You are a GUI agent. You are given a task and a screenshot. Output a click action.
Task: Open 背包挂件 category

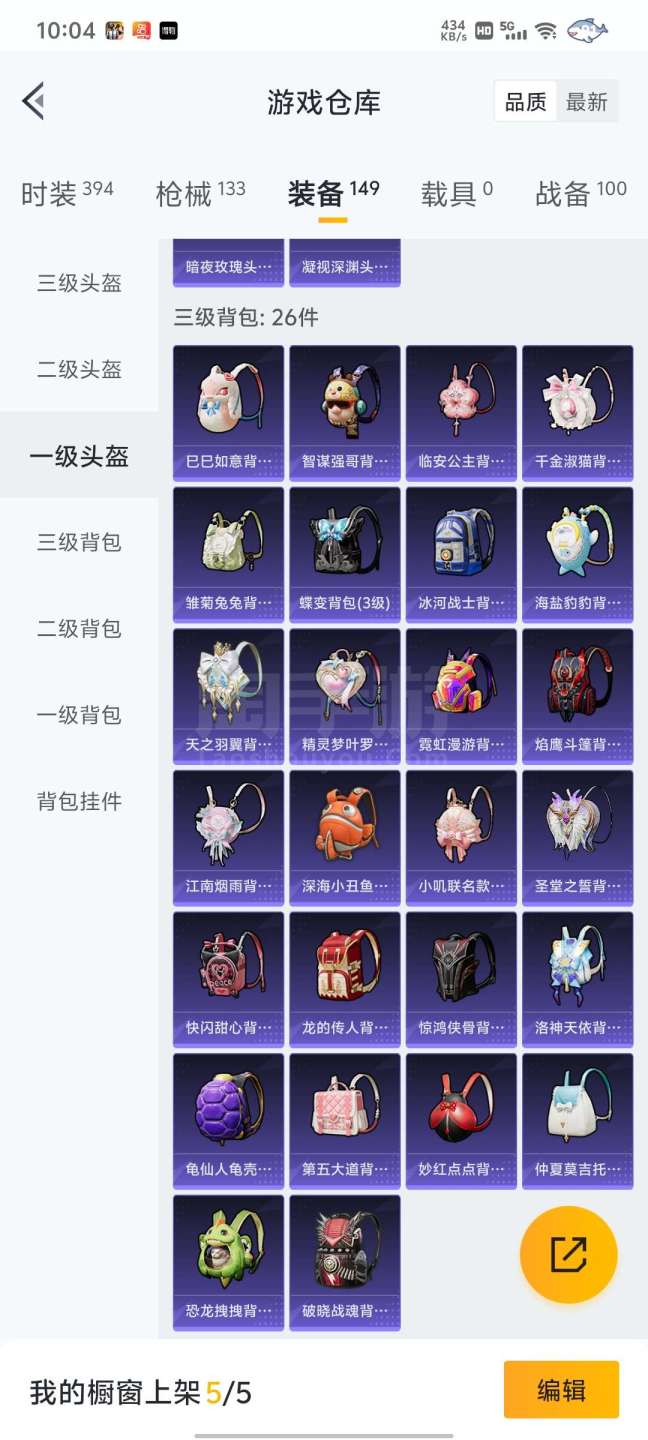click(x=79, y=801)
